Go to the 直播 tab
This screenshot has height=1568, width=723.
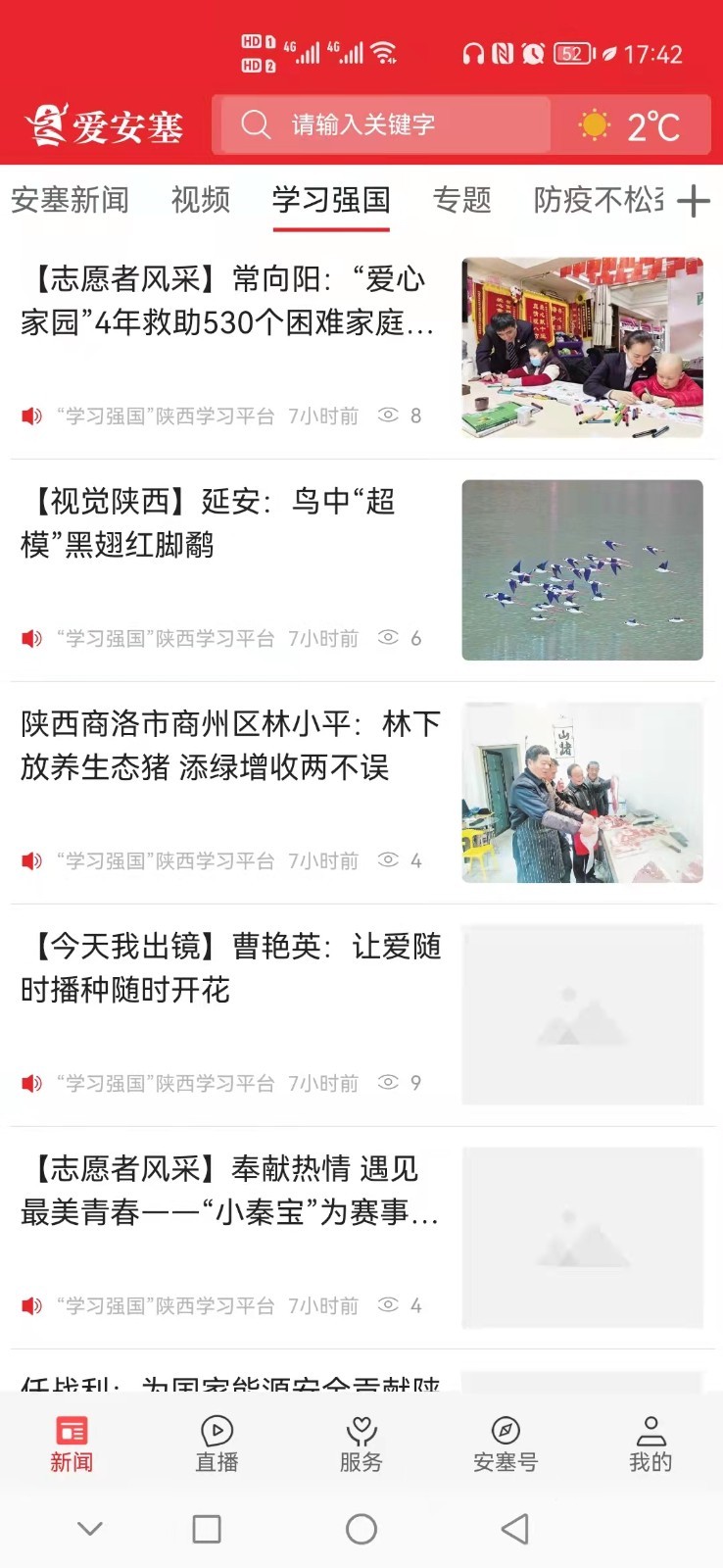coord(217,1444)
